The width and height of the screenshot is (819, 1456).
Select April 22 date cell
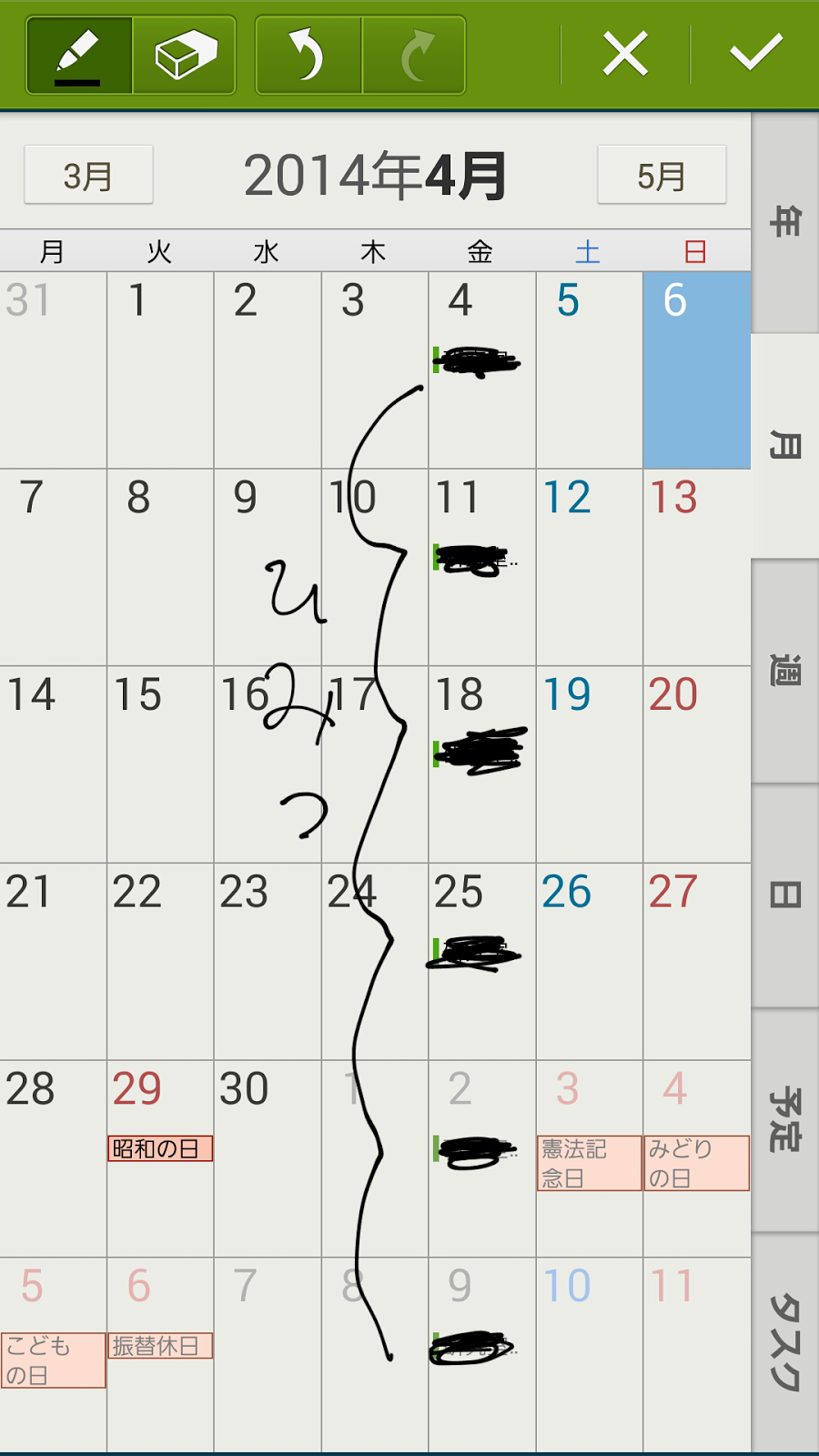pyautogui.click(x=160, y=961)
